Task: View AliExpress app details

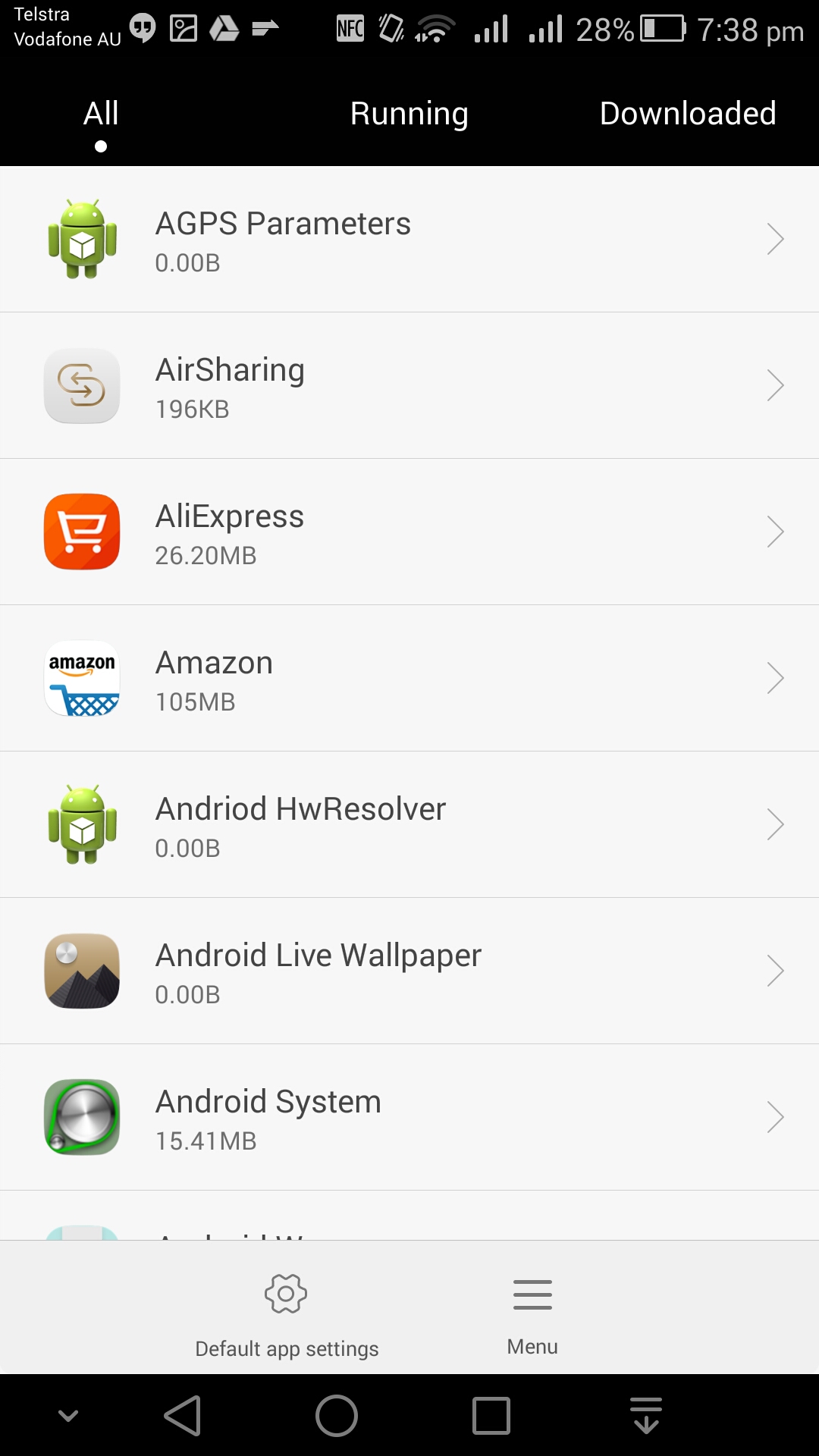Action: pyautogui.click(x=409, y=532)
